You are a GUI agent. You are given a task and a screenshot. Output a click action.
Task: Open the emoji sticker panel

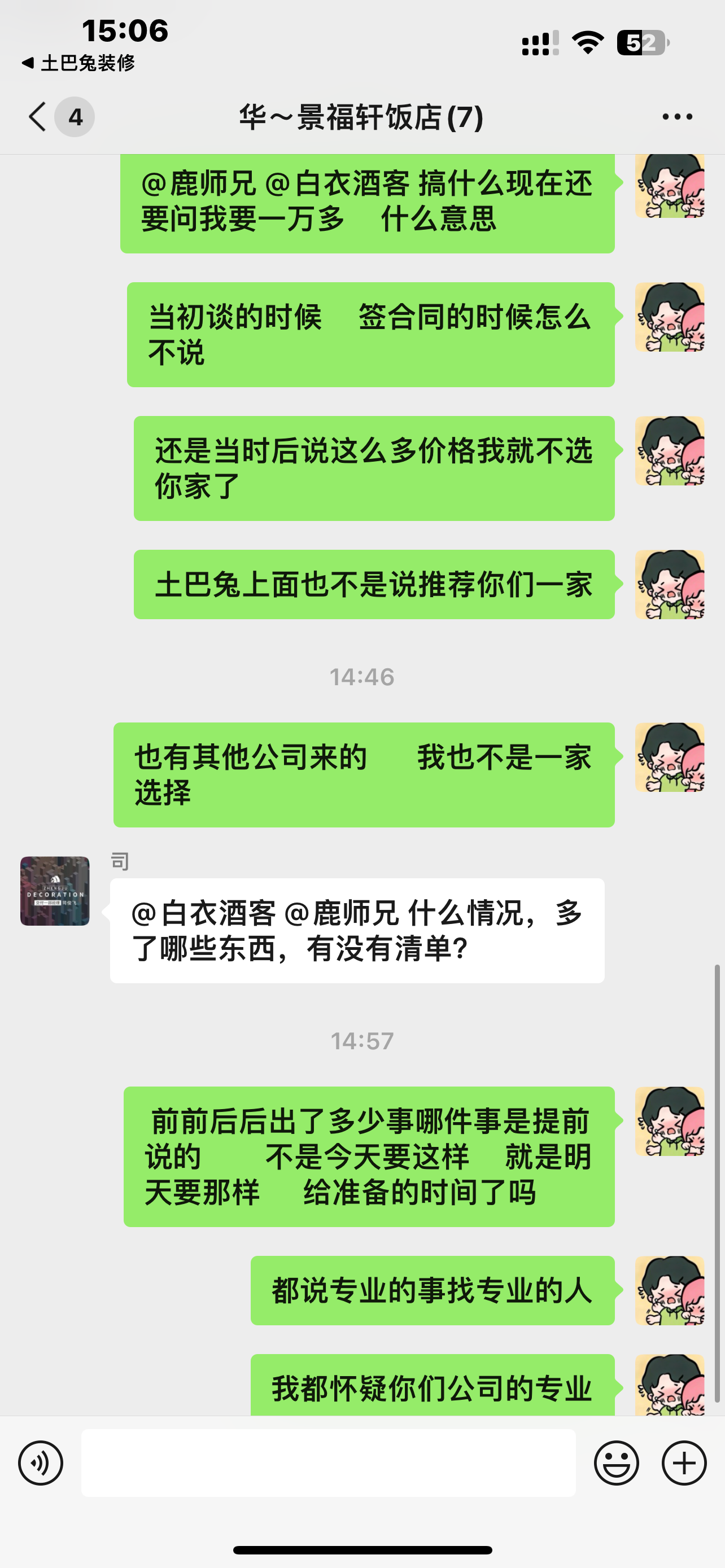[x=616, y=1462]
